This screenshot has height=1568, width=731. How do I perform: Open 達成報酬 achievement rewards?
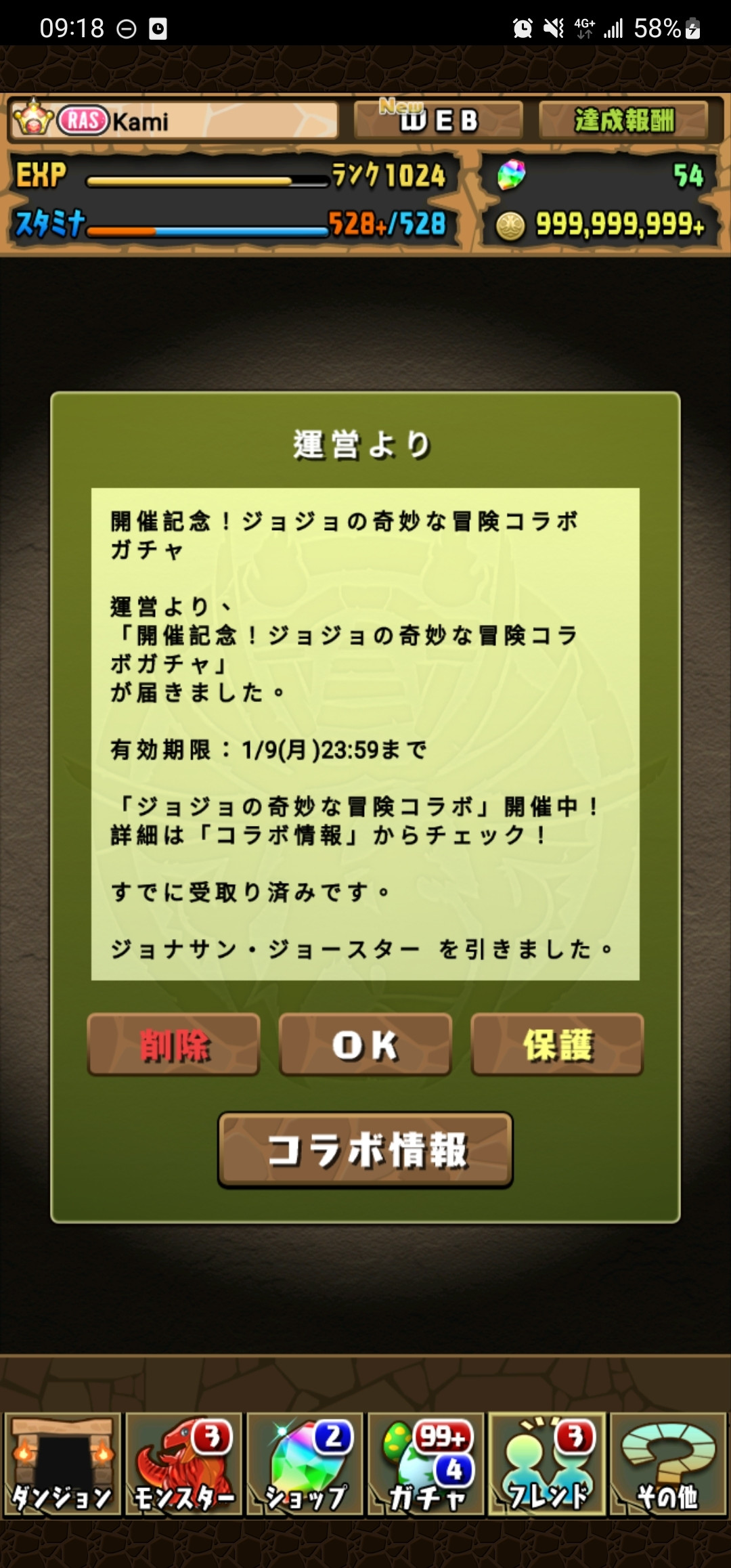click(623, 121)
